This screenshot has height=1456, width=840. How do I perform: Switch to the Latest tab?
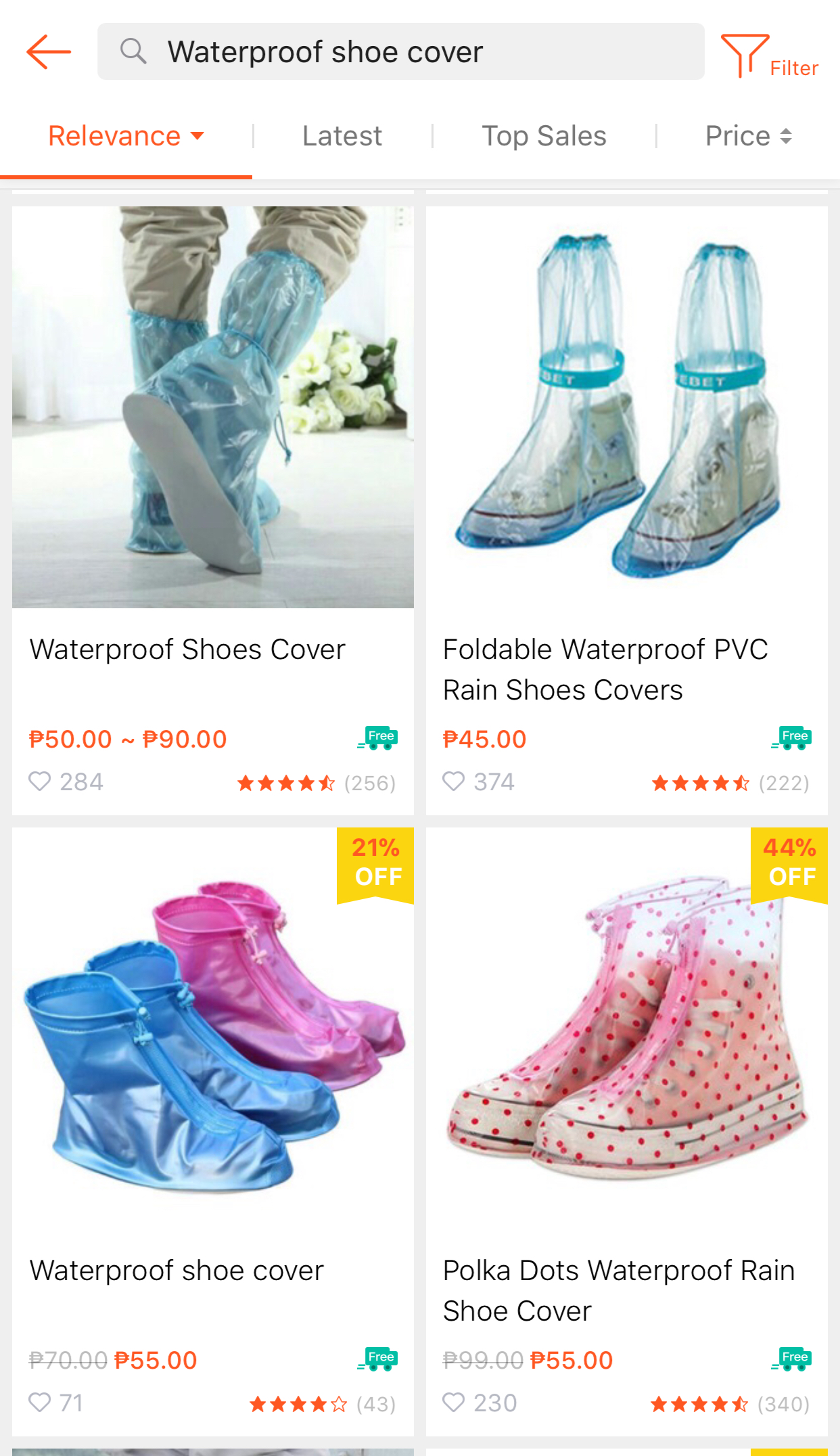tap(342, 136)
